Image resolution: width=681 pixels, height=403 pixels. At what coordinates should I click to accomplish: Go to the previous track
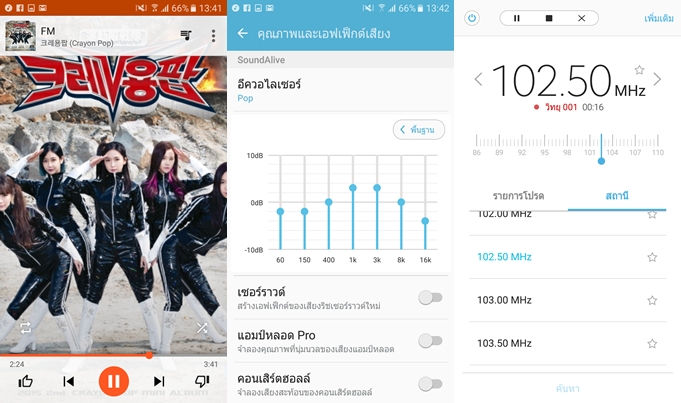tap(68, 381)
